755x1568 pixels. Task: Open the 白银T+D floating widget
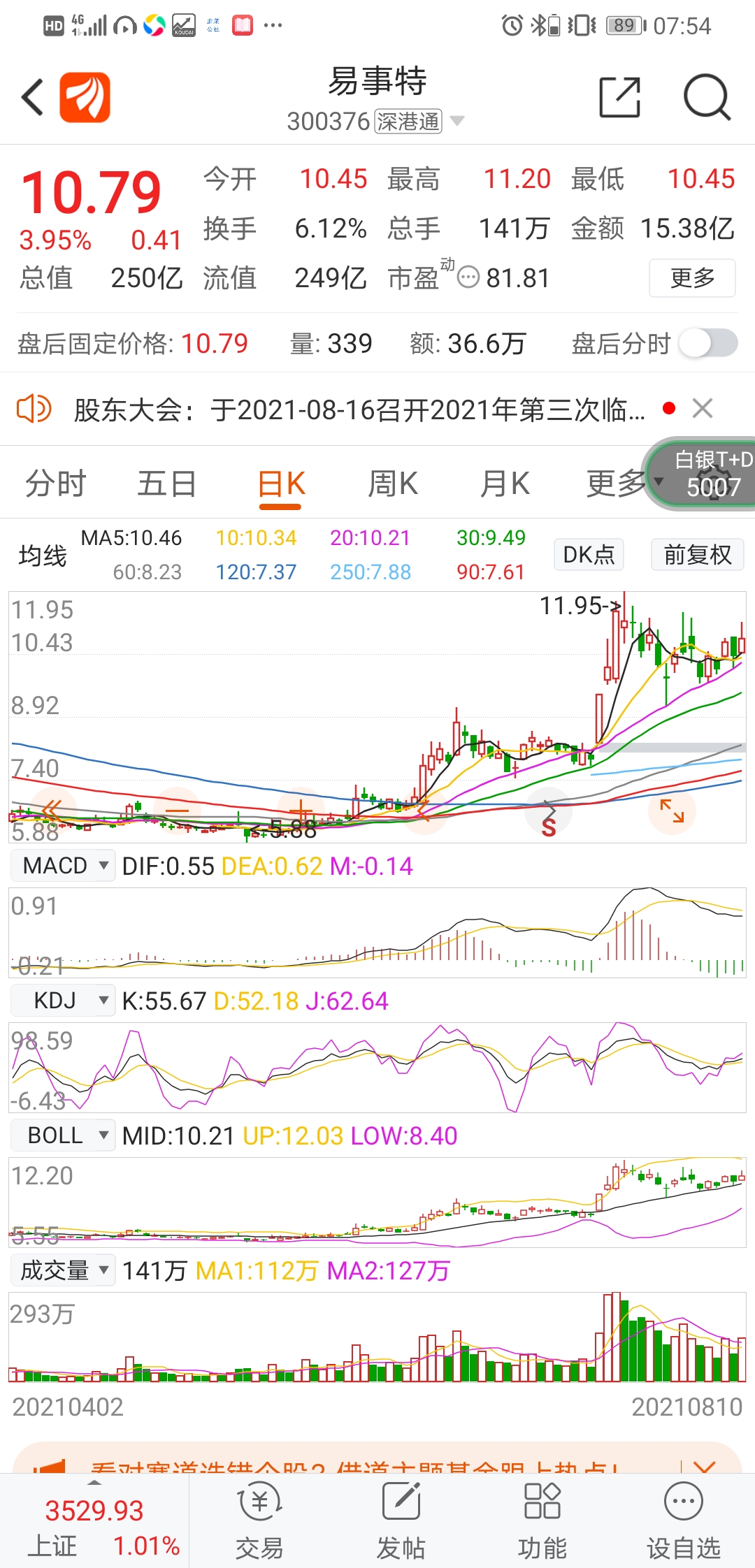tap(702, 474)
